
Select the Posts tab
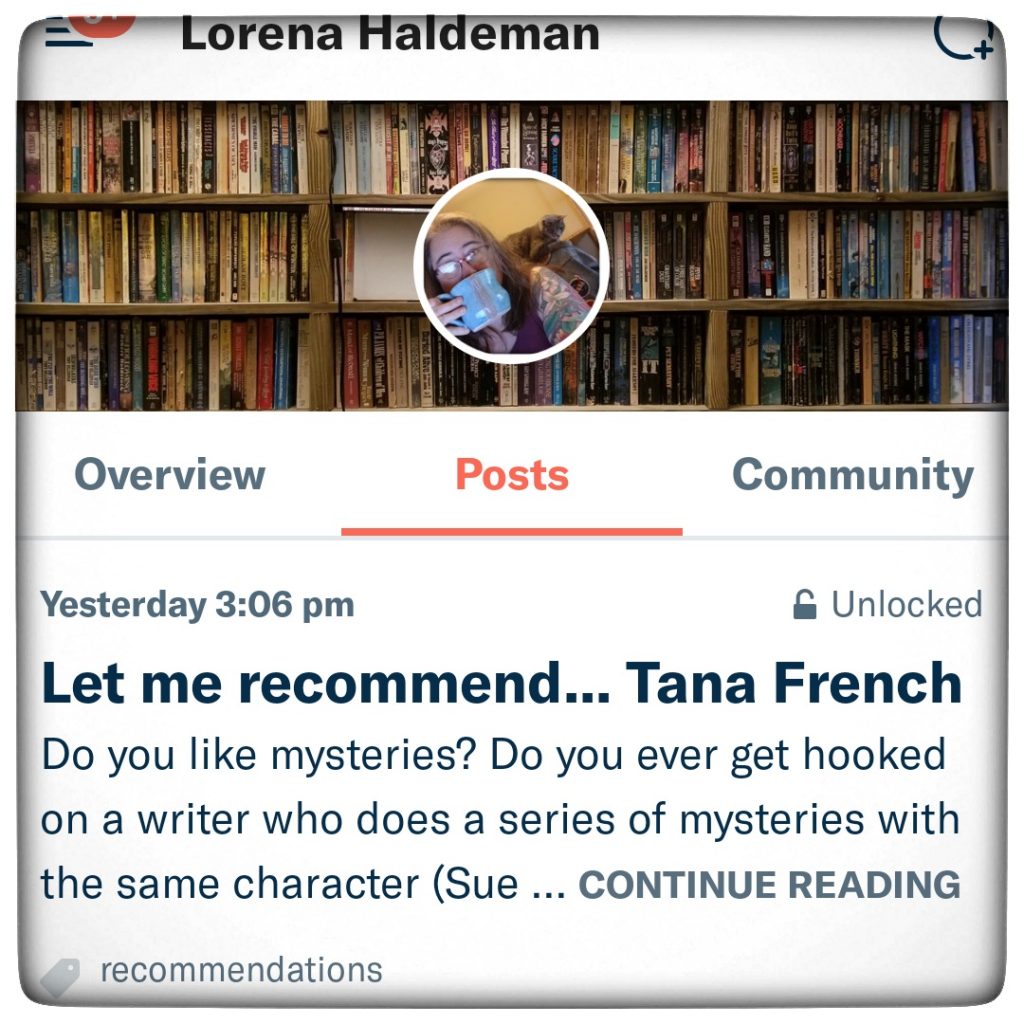tap(512, 475)
